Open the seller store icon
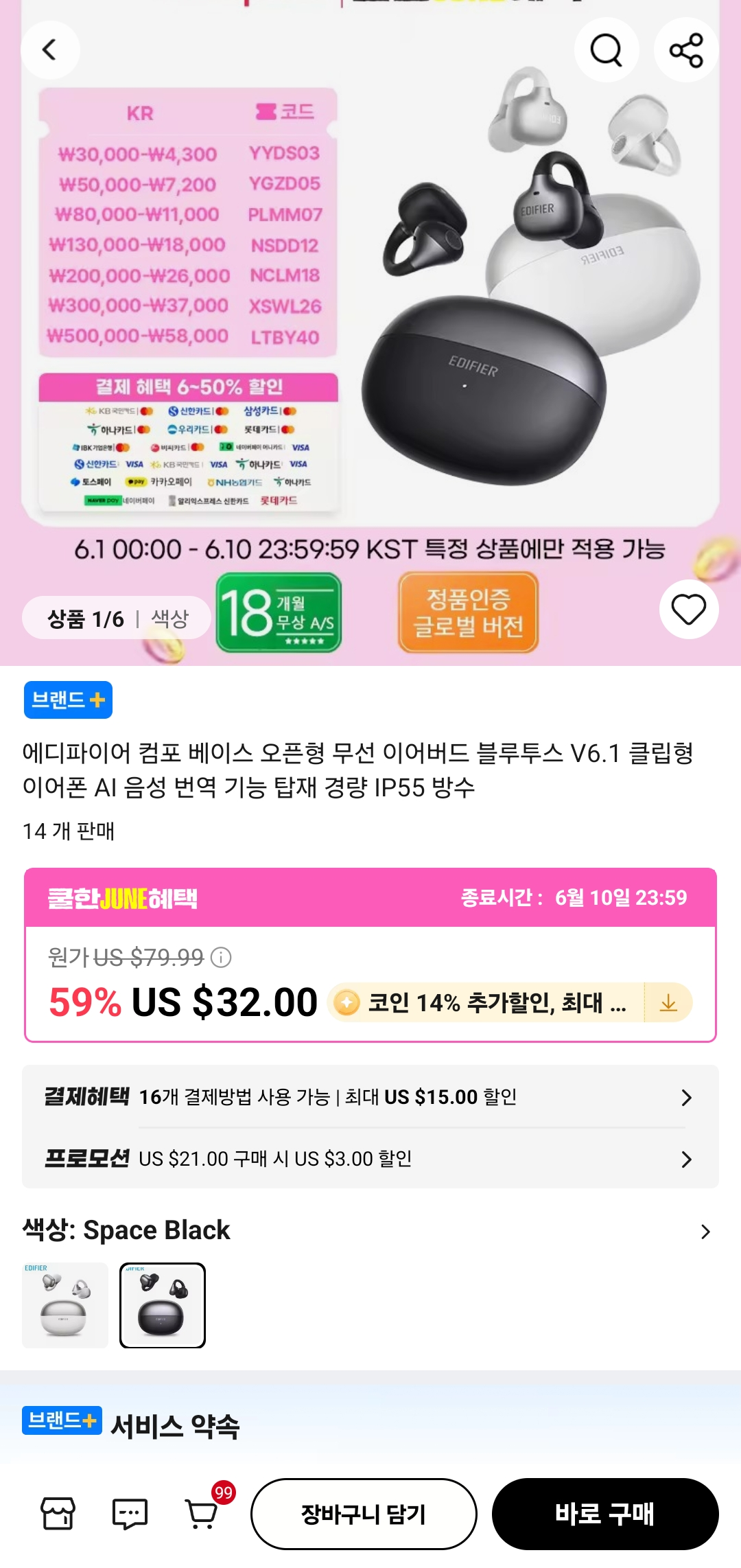Screen dimensions: 741x1568 tap(58, 1513)
